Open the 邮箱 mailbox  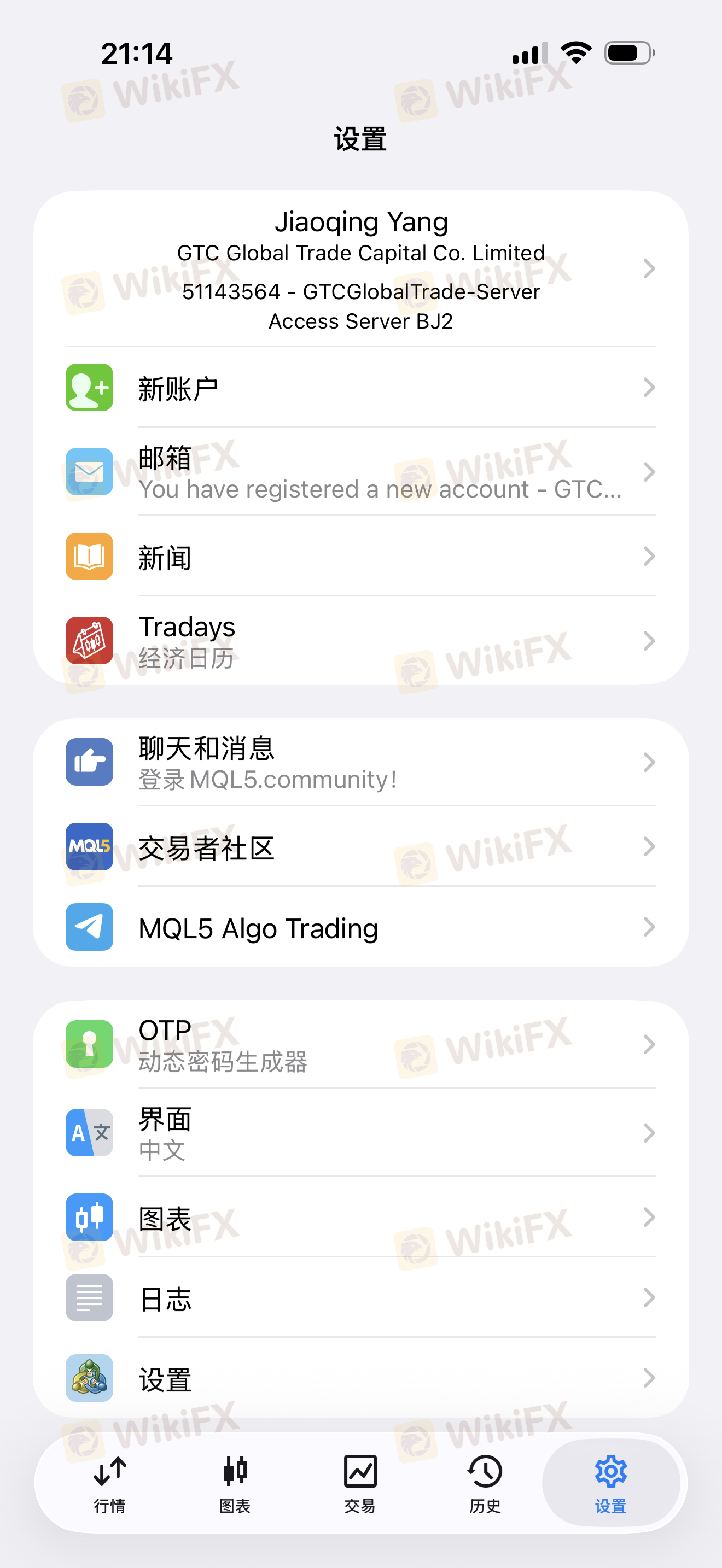click(361, 472)
